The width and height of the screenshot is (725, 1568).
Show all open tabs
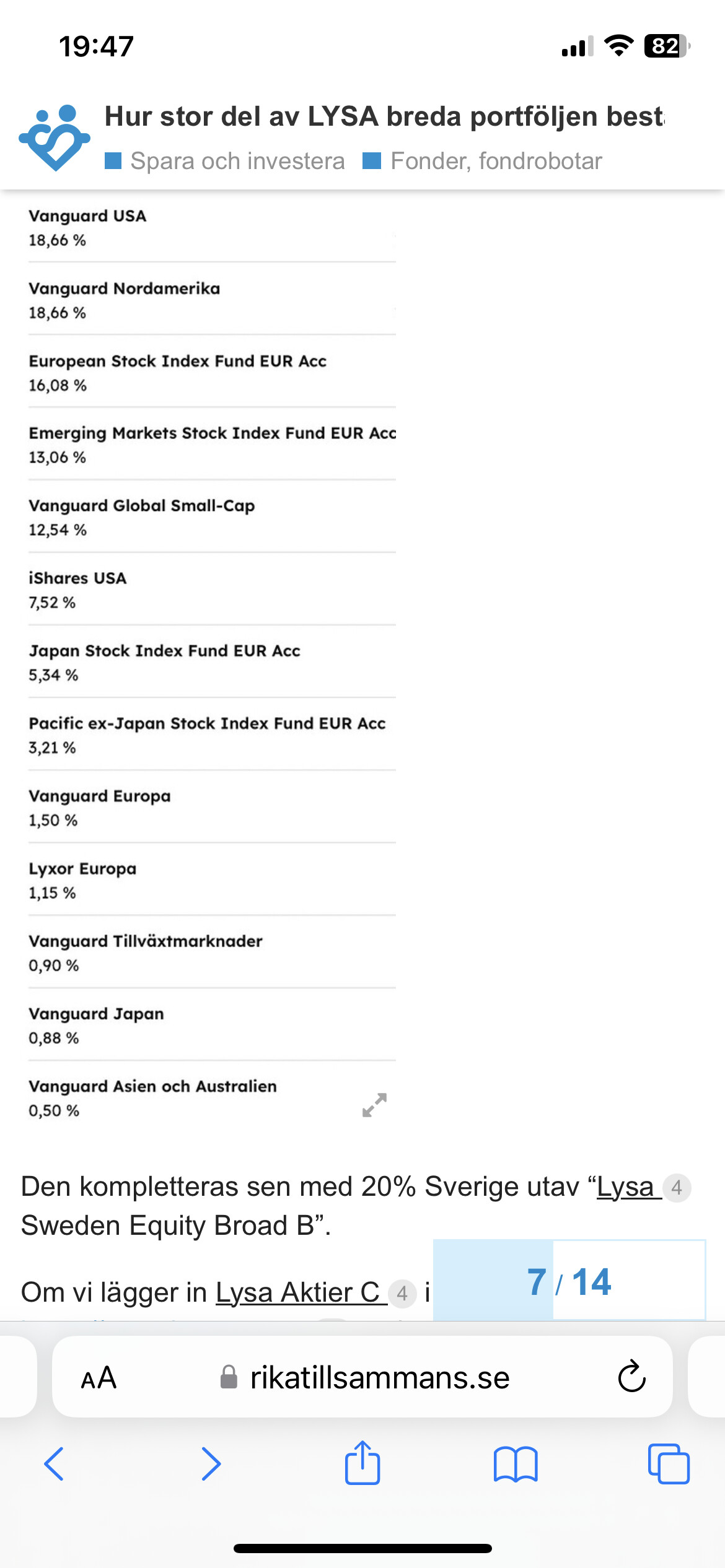669,1464
